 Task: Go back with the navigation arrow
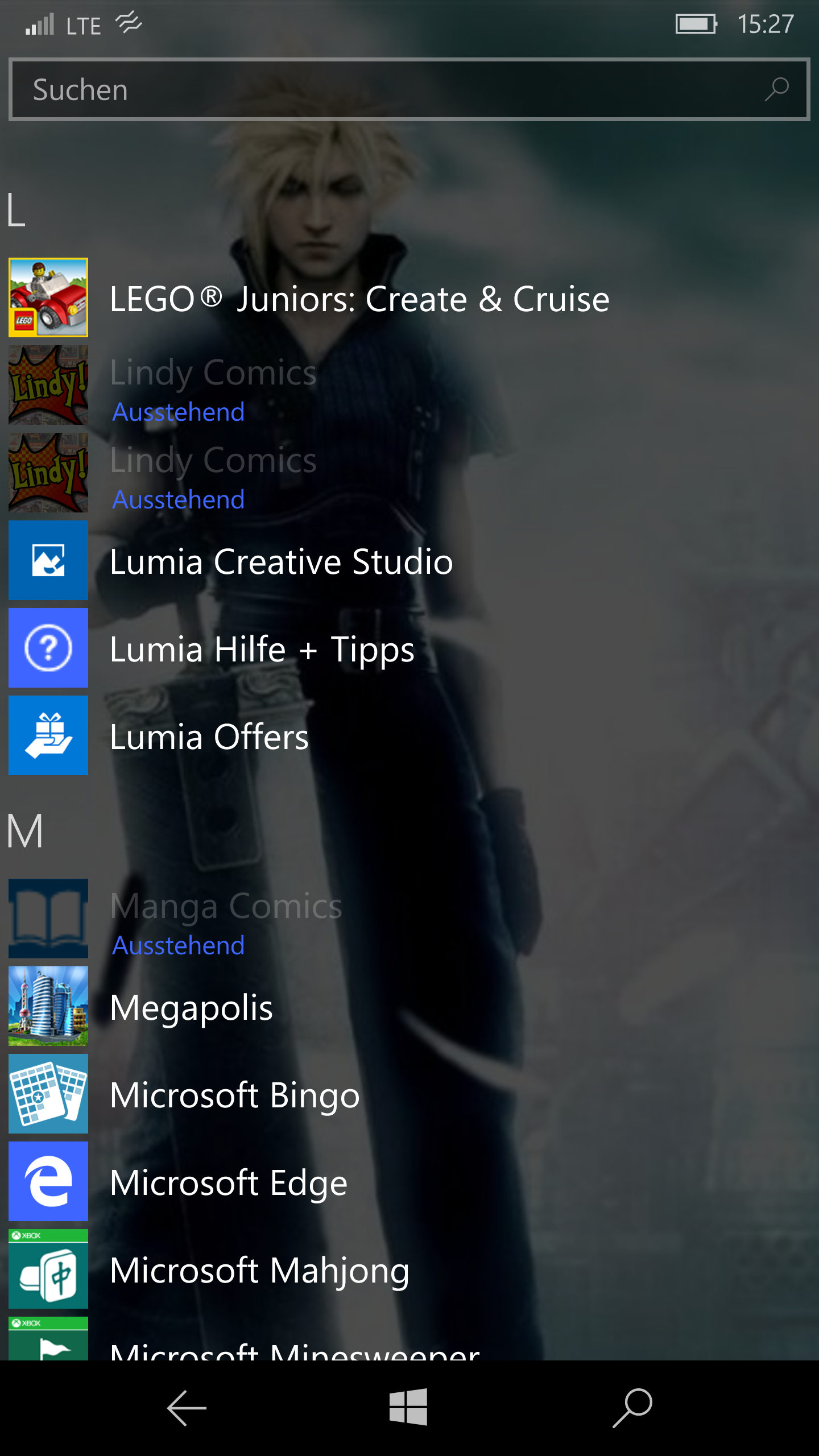pos(187,1408)
